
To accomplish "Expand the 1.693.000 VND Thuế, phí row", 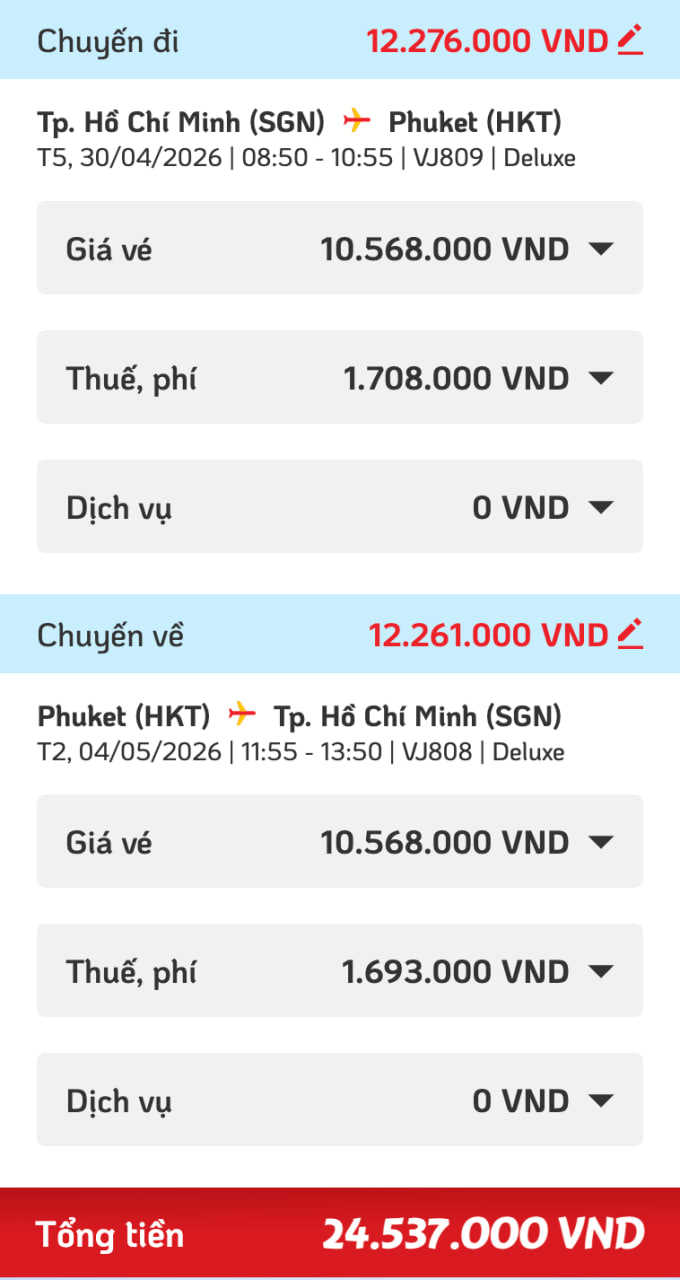I will pos(600,971).
